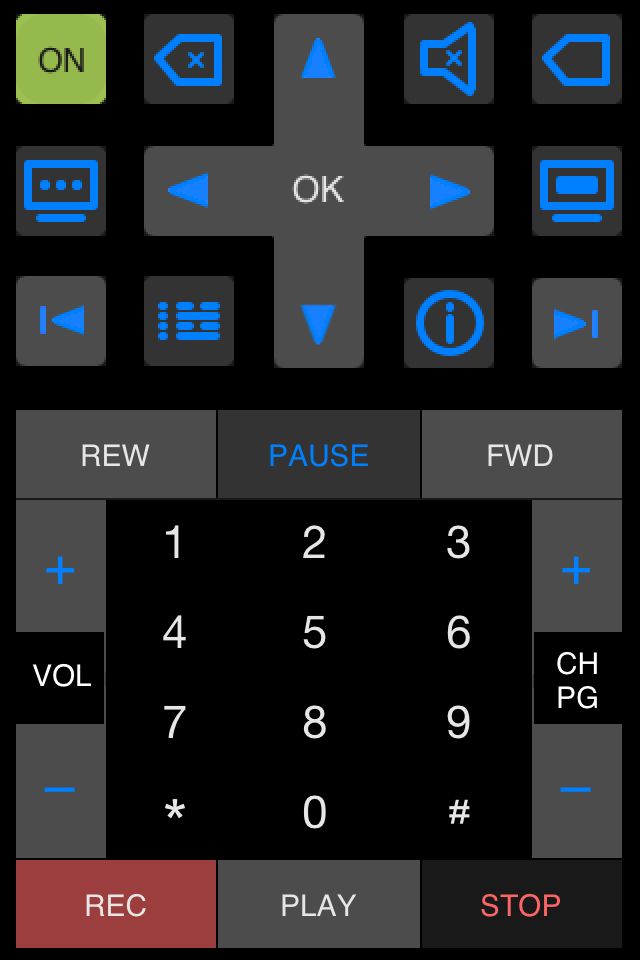Tap the up arrow on the d-pad
Viewport: 640px width, 960px height.
[x=318, y=60]
